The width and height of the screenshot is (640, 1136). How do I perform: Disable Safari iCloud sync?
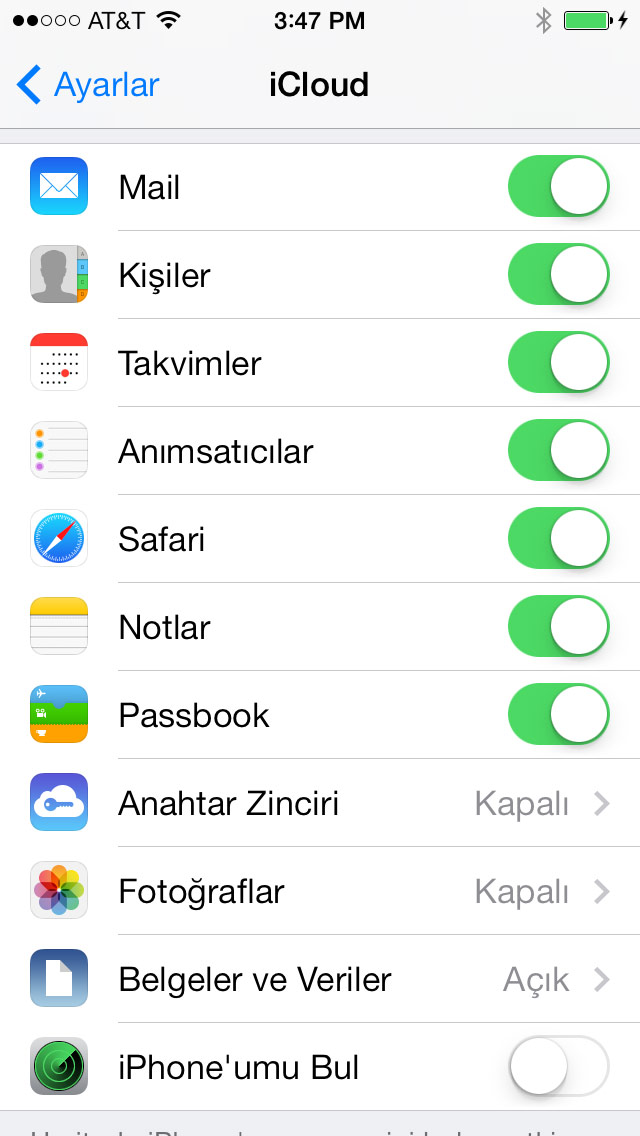[x=558, y=538]
